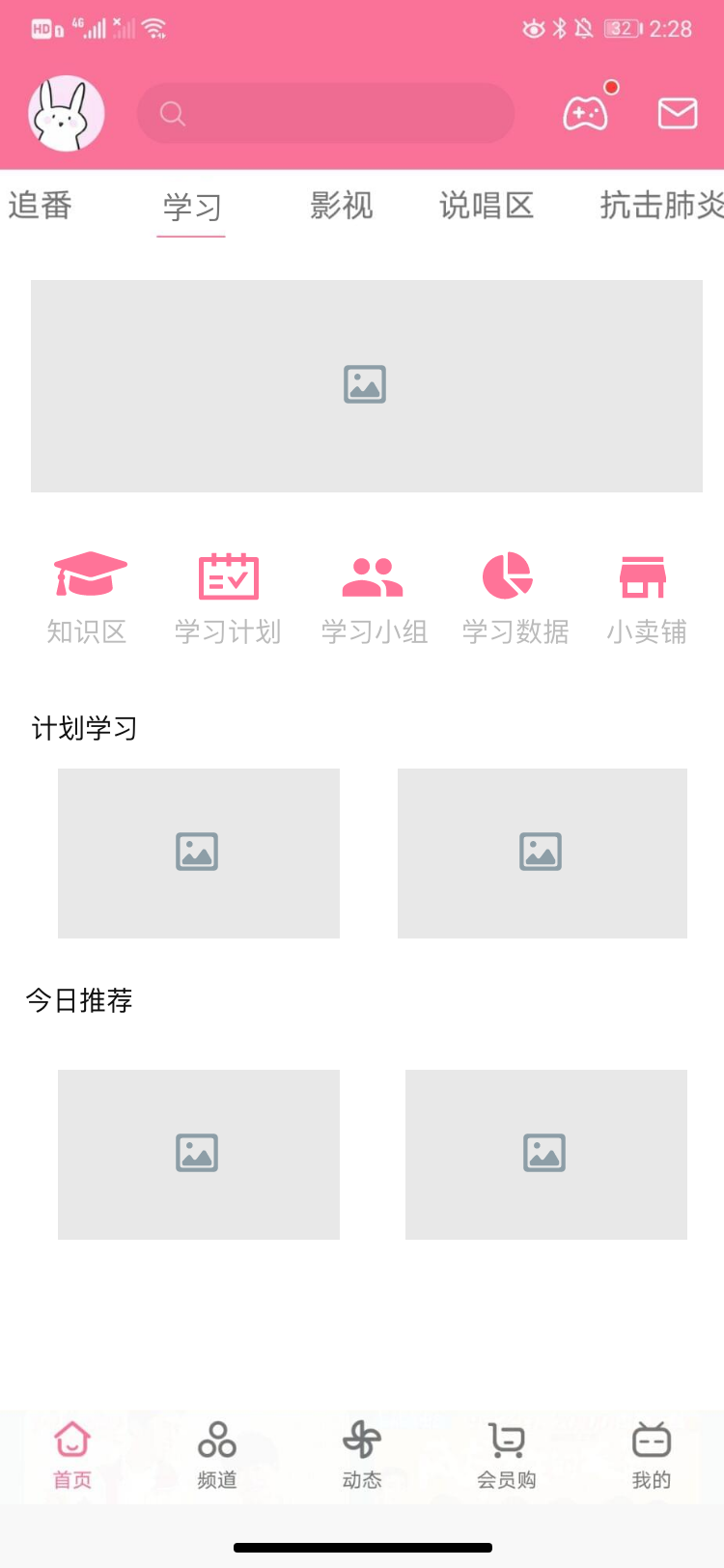
Task: Switch to the 追番 tab
Action: click(x=40, y=207)
